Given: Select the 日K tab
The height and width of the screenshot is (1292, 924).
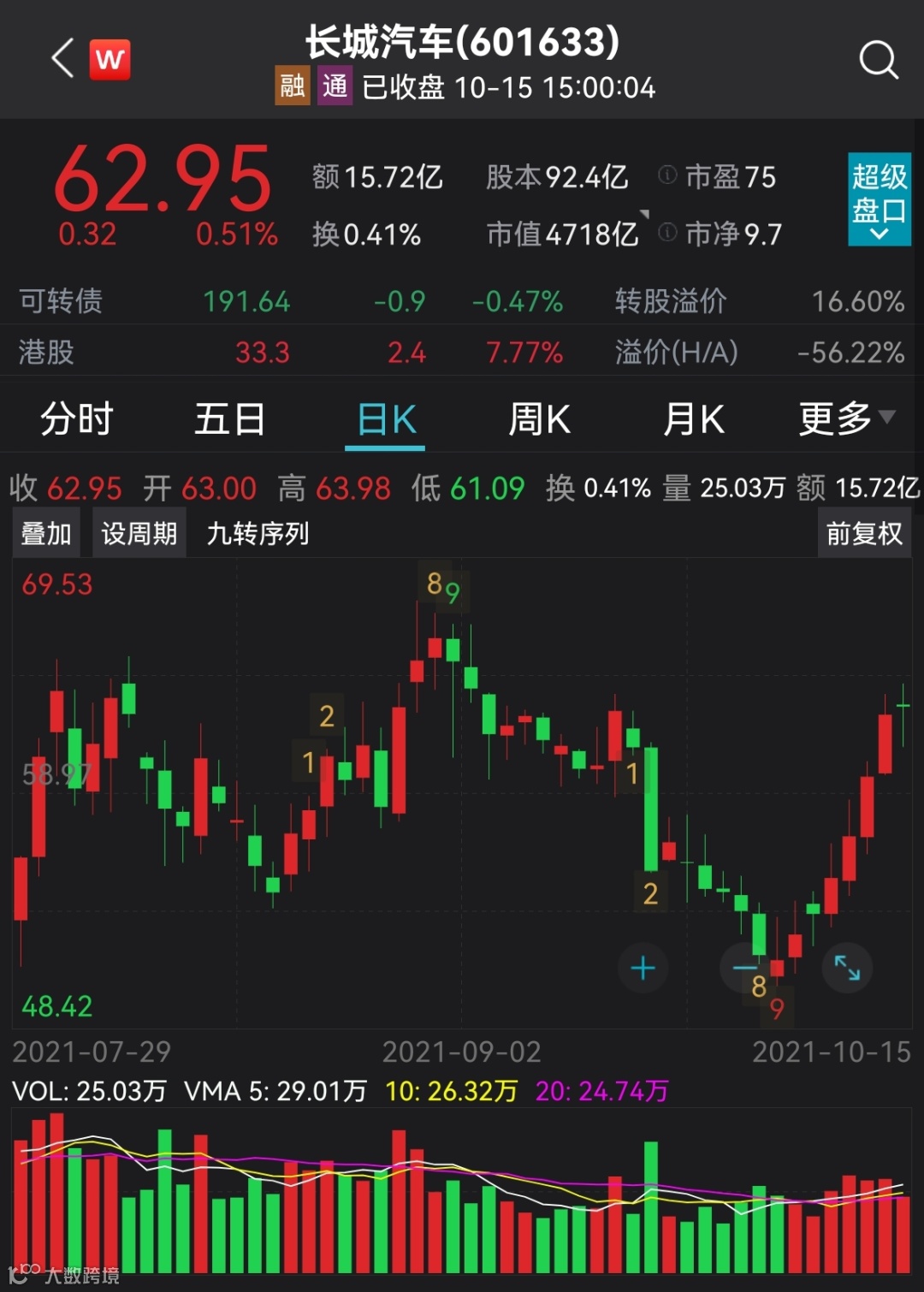Looking at the screenshot, I should coord(386,420).
